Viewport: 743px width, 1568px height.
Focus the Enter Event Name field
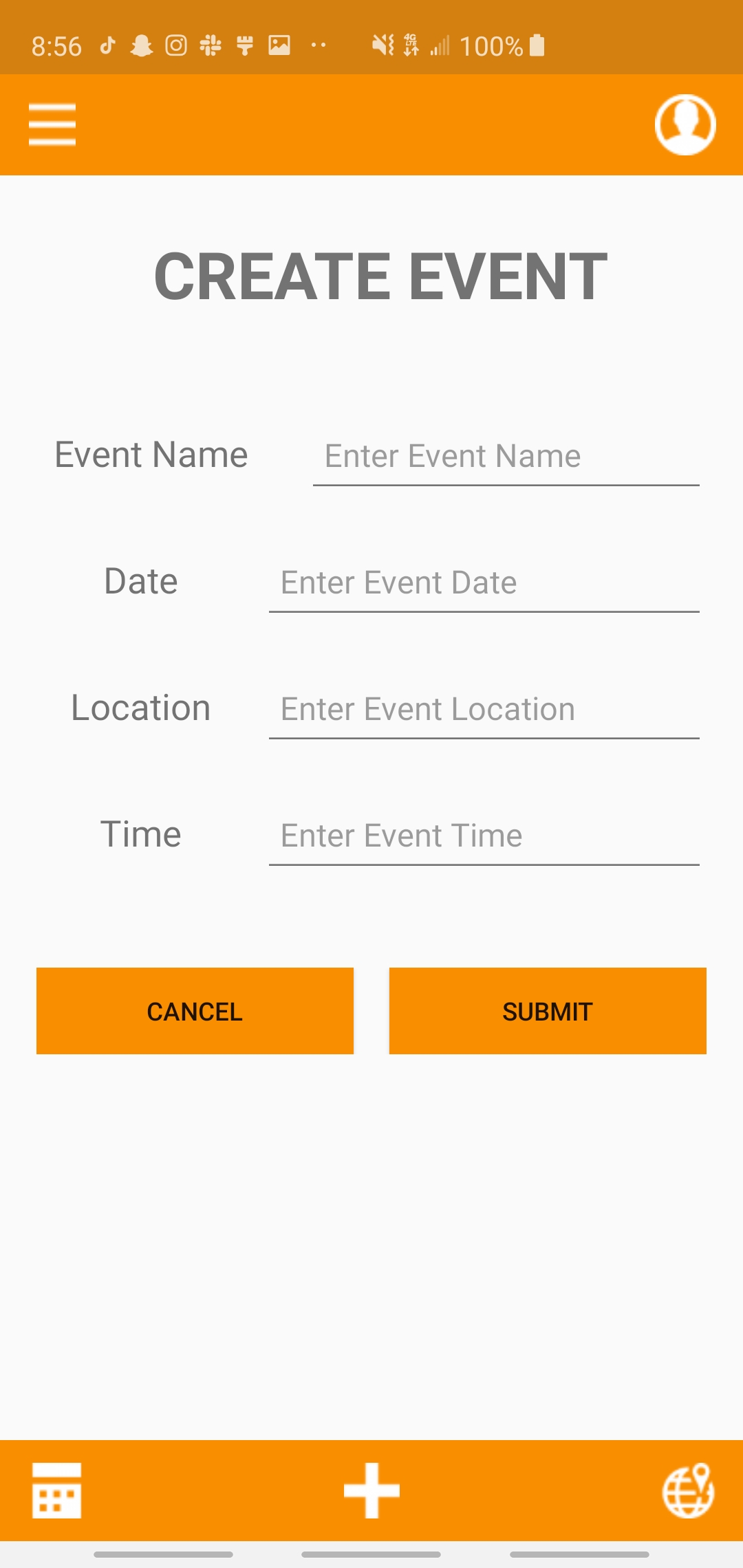click(x=506, y=457)
